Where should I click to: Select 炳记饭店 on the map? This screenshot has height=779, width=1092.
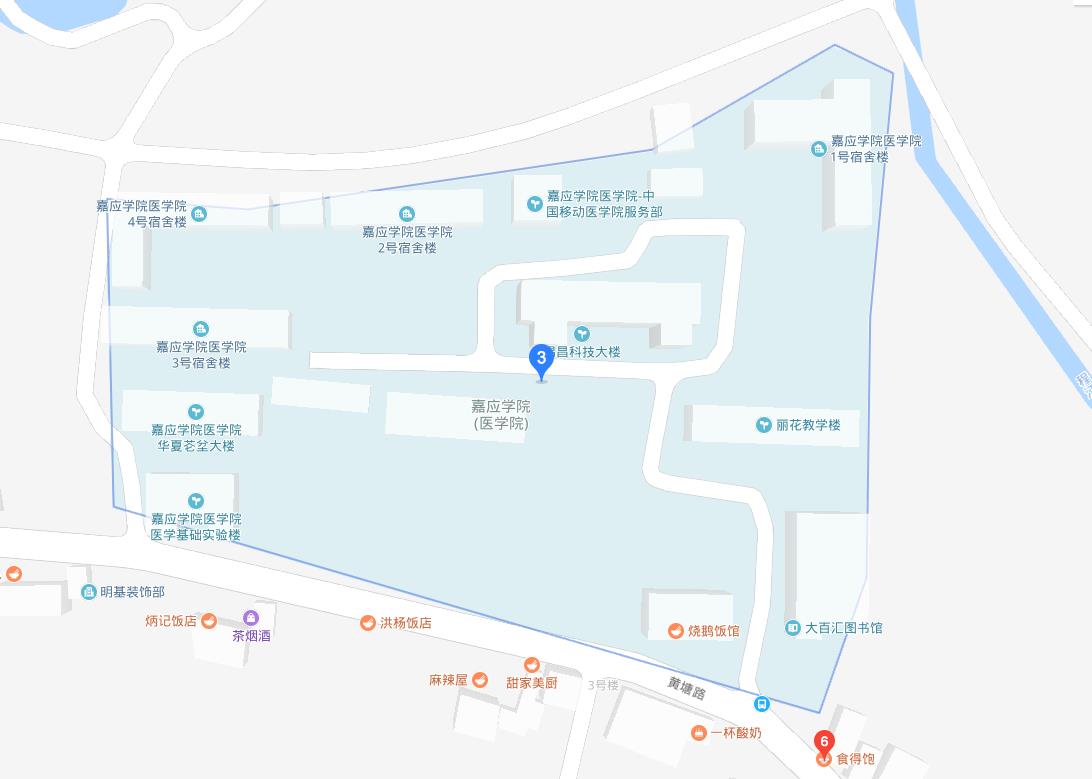[x=208, y=621]
